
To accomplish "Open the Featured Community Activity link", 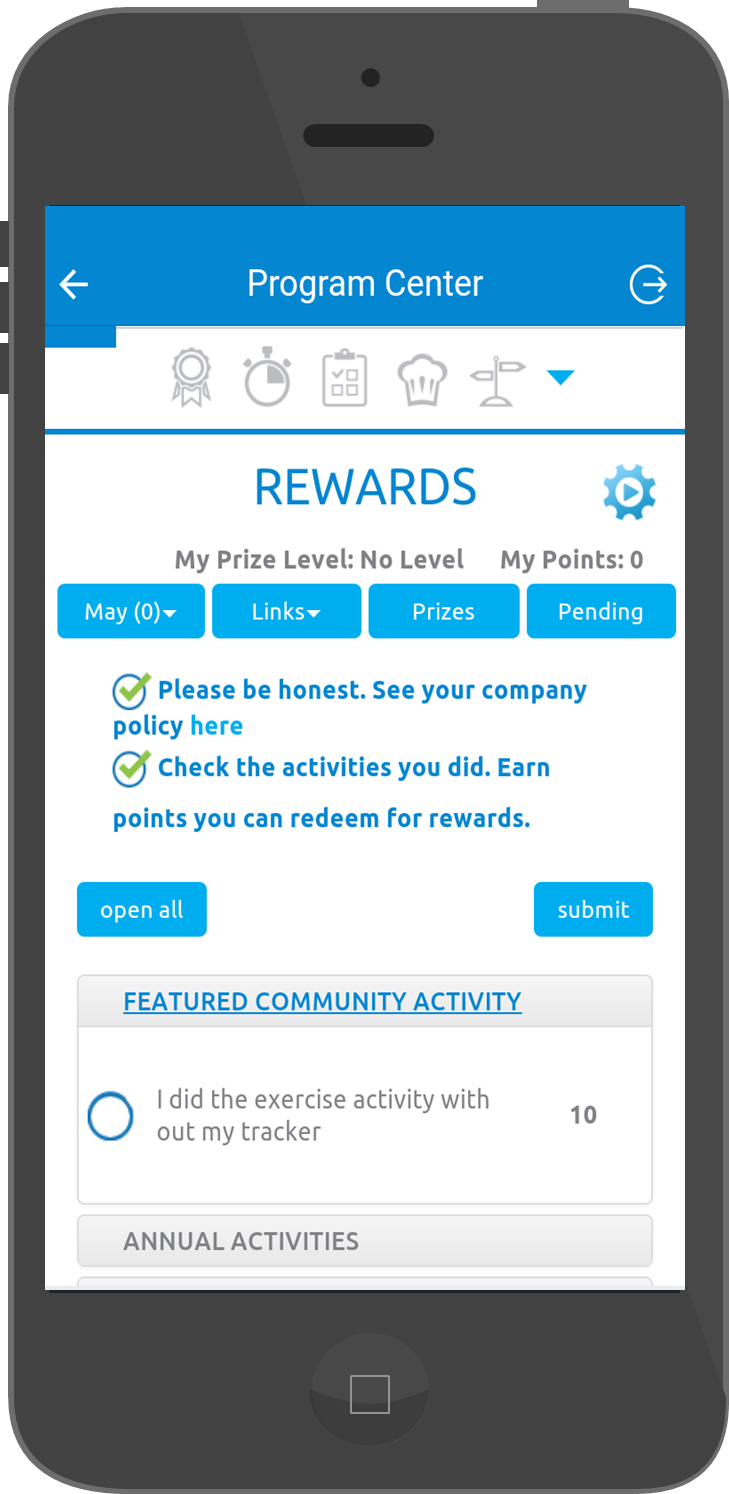I will click(x=322, y=1001).
